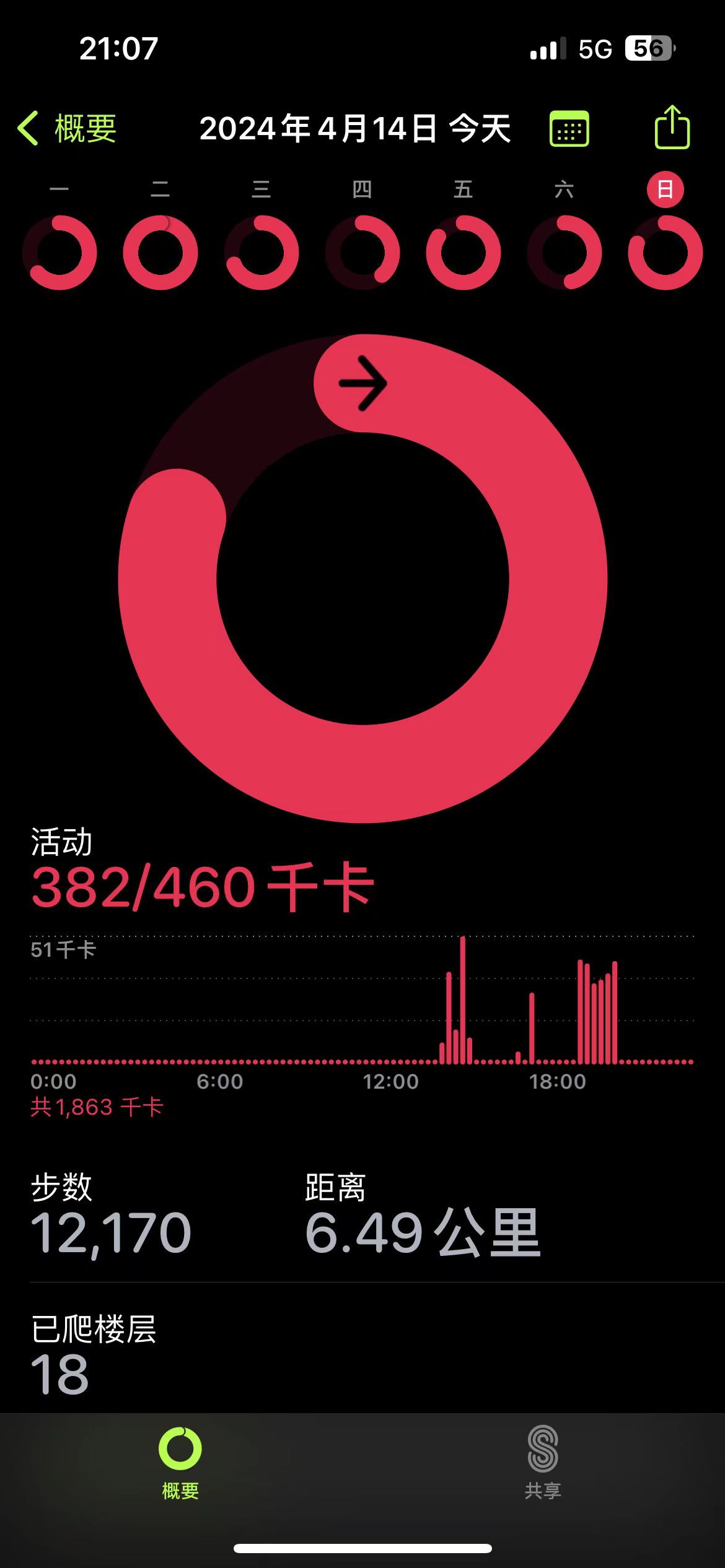Go back to 概要 summary

tap(67, 129)
